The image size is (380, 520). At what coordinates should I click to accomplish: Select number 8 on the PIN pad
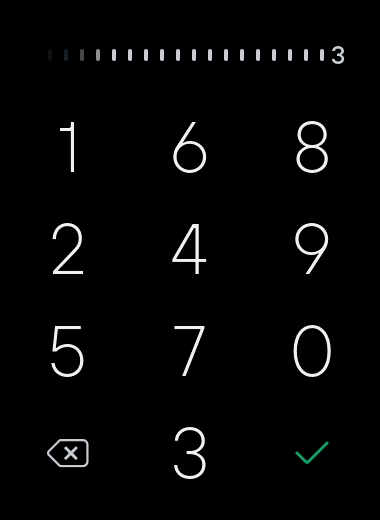pyautogui.click(x=312, y=147)
